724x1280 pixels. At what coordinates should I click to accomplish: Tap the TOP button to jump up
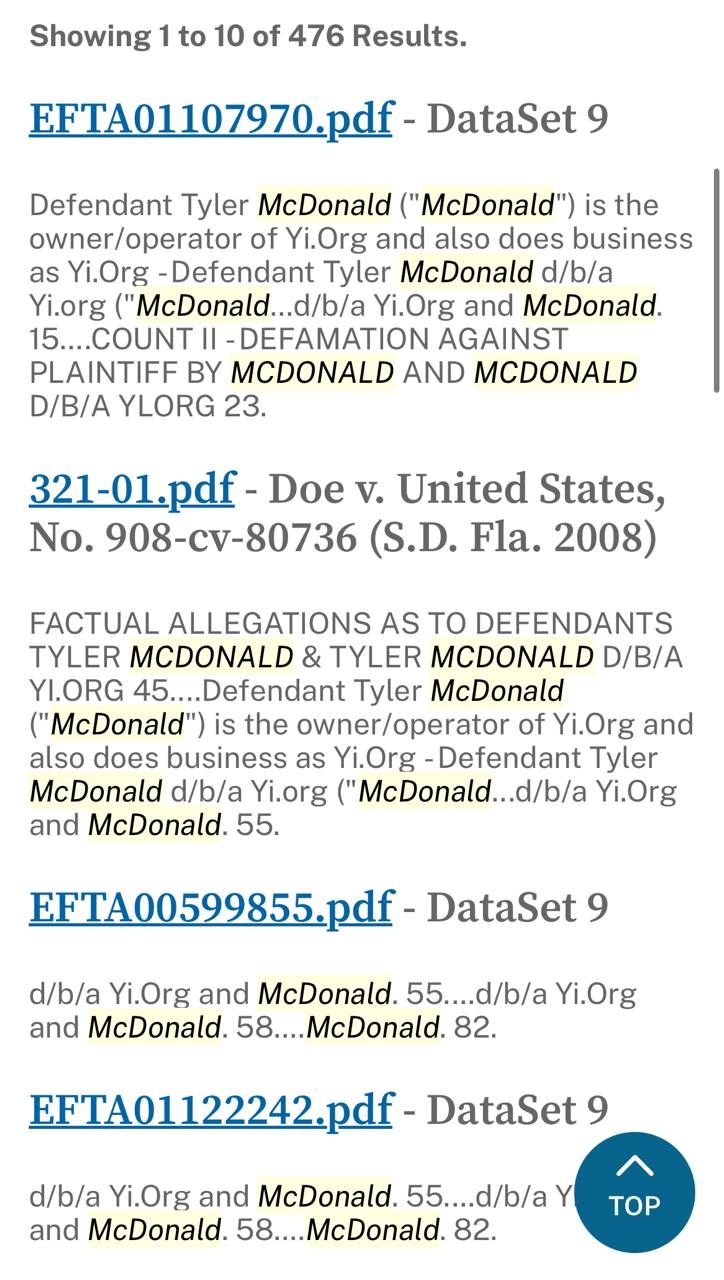click(635, 1192)
